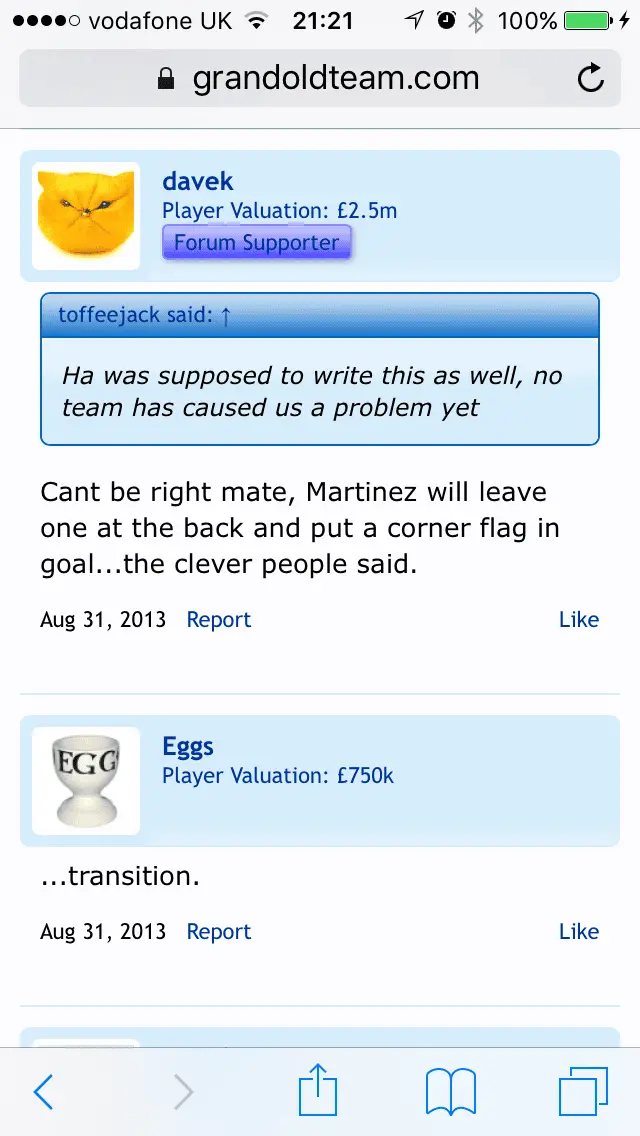
Task: Jump to toffeejack's quoted post arrow
Action: (x=225, y=316)
